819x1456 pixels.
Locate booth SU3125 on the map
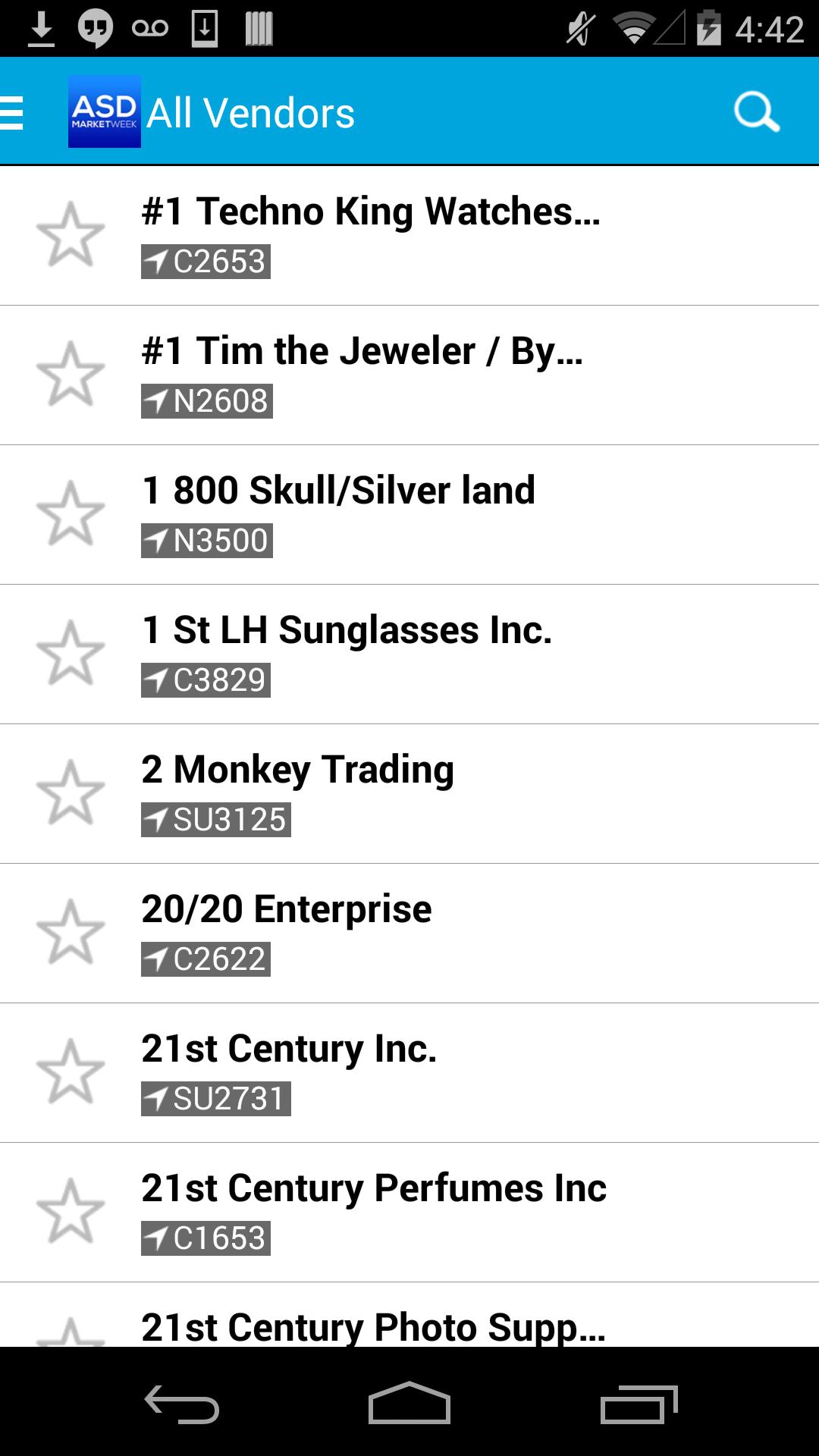215,820
